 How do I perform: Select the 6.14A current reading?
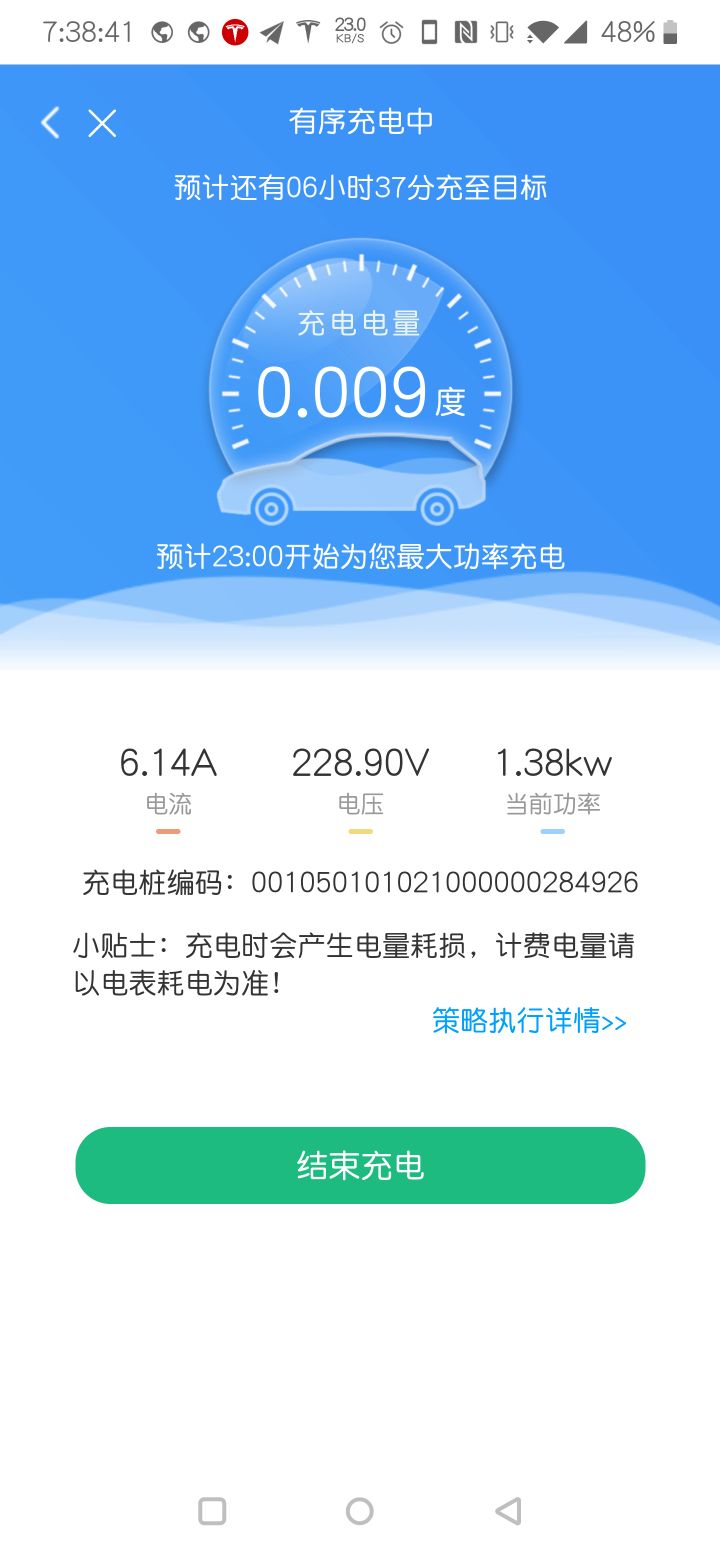[166, 763]
